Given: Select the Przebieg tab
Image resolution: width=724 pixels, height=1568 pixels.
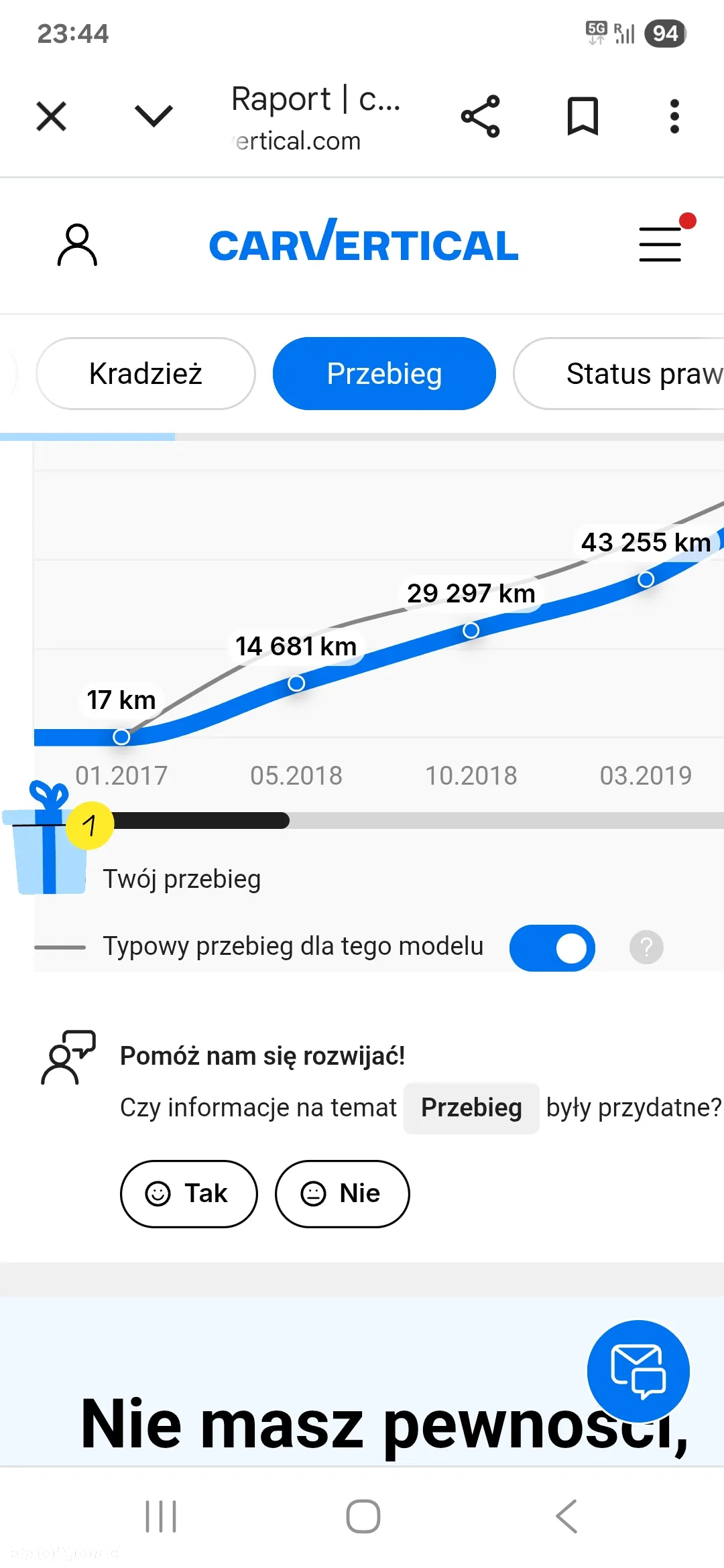Looking at the screenshot, I should coord(384,374).
